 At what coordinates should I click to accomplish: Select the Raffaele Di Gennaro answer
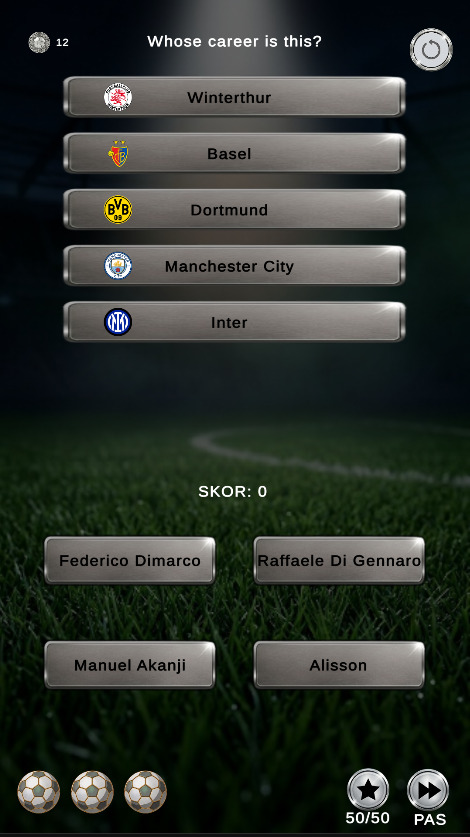pos(339,560)
